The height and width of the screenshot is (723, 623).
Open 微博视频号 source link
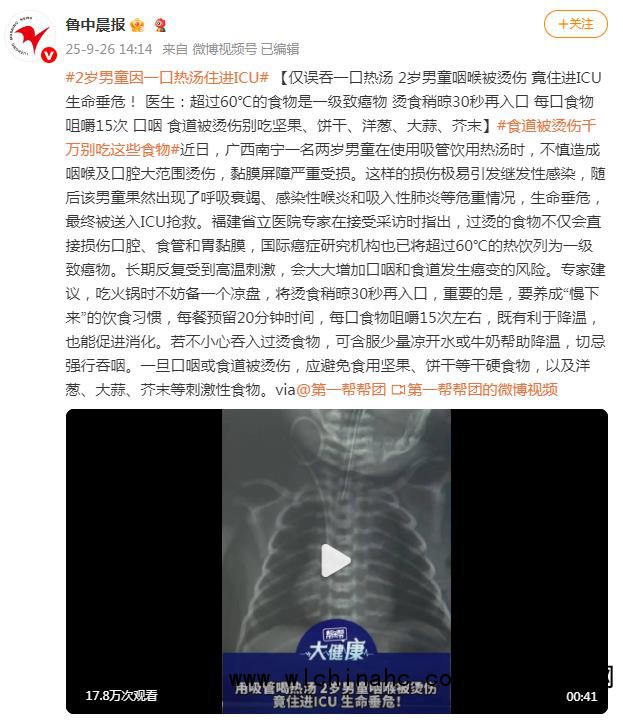click(224, 47)
